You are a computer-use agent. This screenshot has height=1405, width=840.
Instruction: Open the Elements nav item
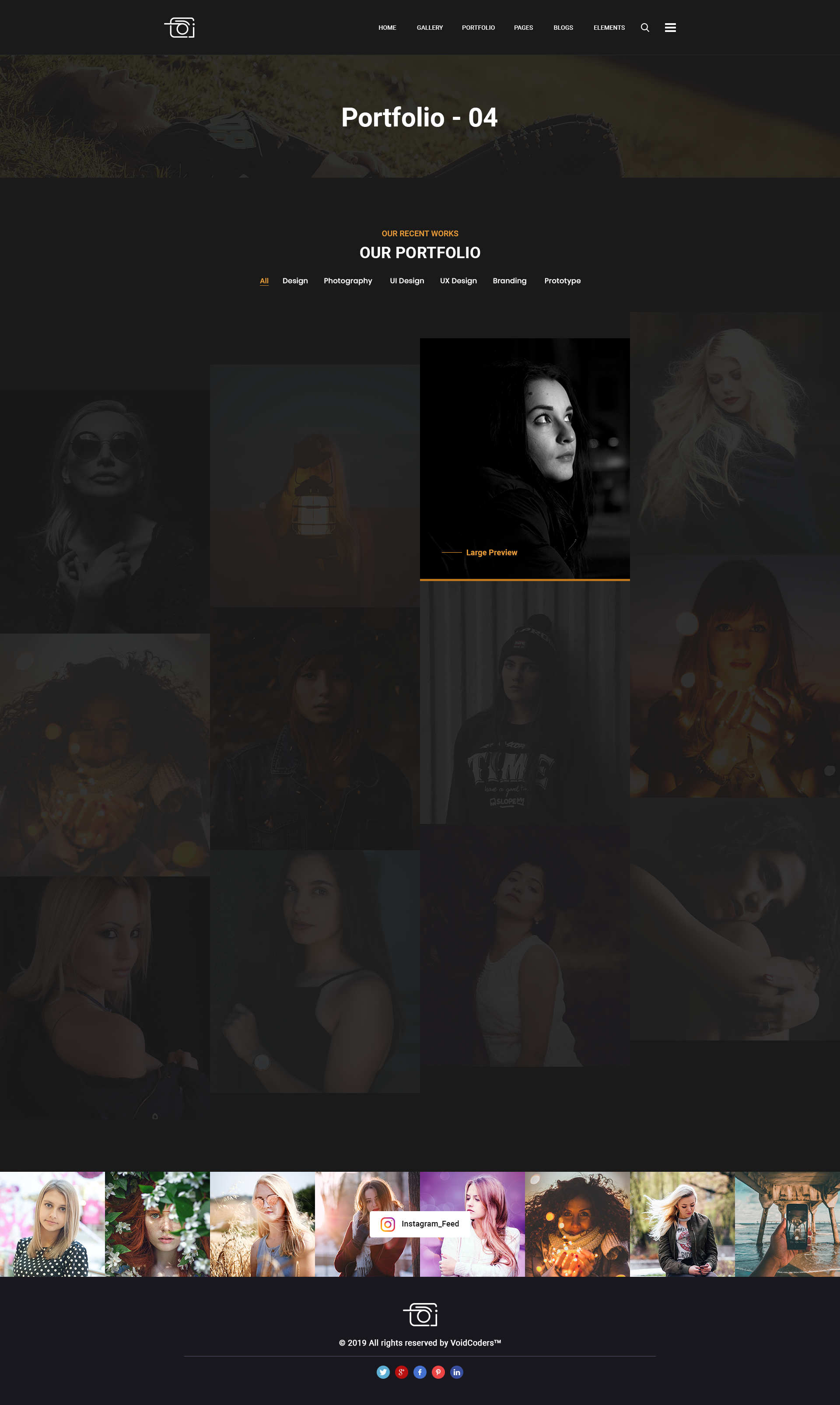[609, 28]
